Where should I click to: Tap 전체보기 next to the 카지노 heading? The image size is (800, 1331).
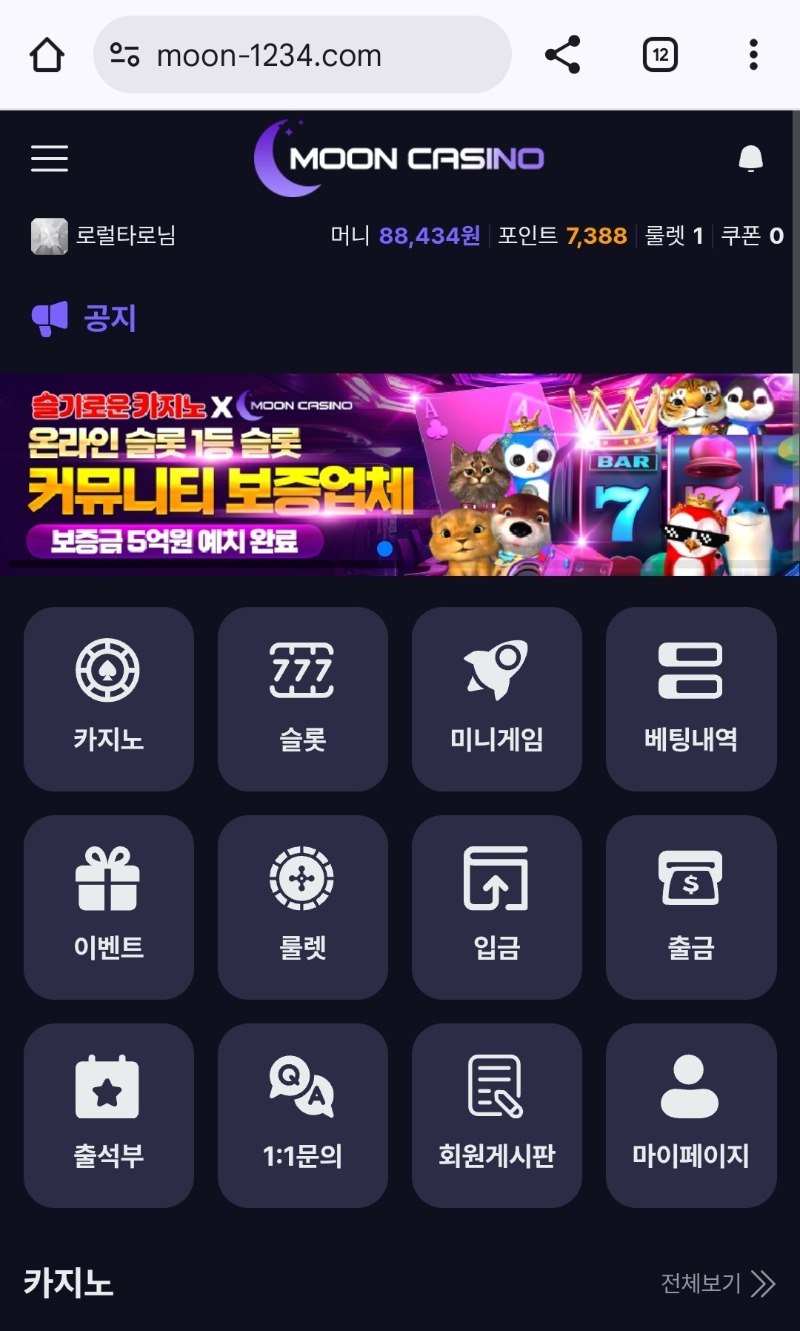click(717, 1283)
